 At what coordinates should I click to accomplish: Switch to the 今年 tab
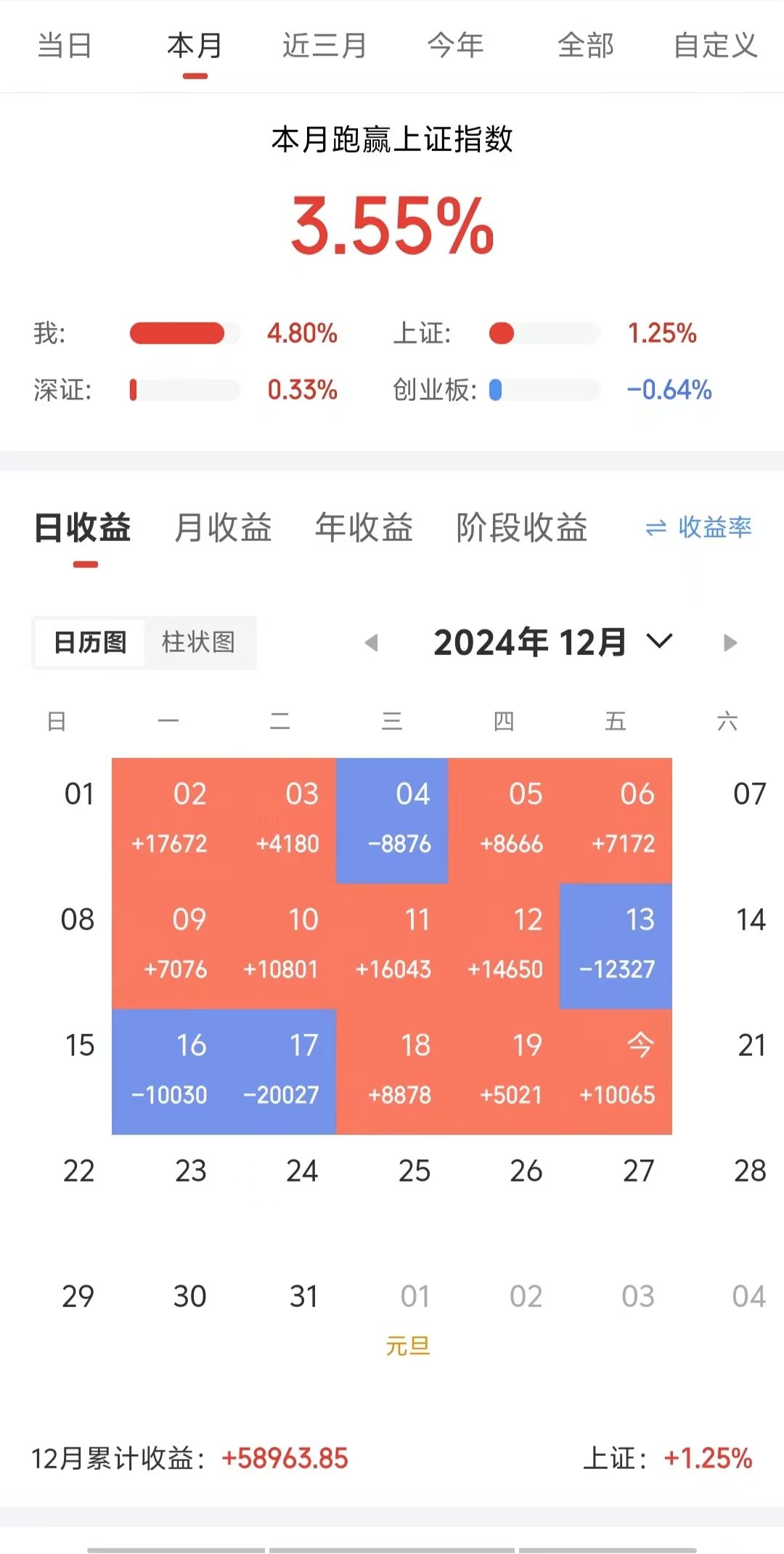point(455,46)
